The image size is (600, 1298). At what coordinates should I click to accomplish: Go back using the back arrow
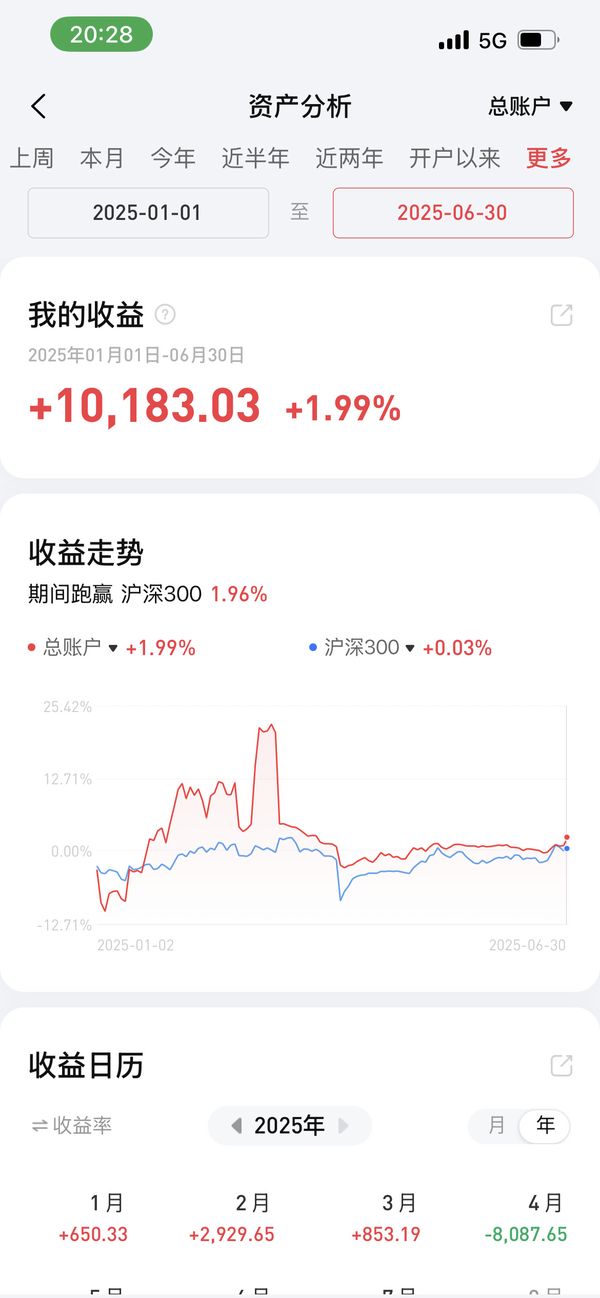coord(39,106)
